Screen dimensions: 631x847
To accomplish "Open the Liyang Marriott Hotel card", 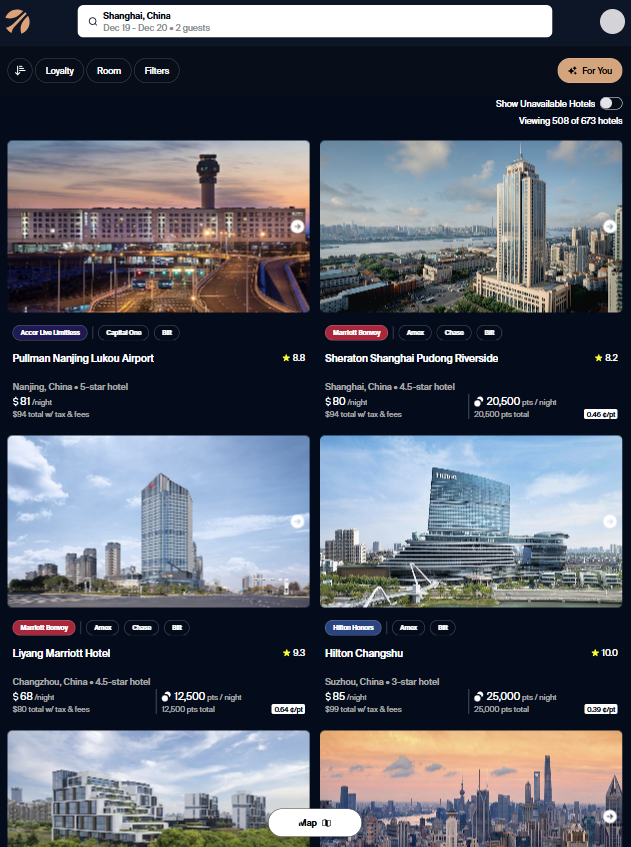I will click(61, 653).
